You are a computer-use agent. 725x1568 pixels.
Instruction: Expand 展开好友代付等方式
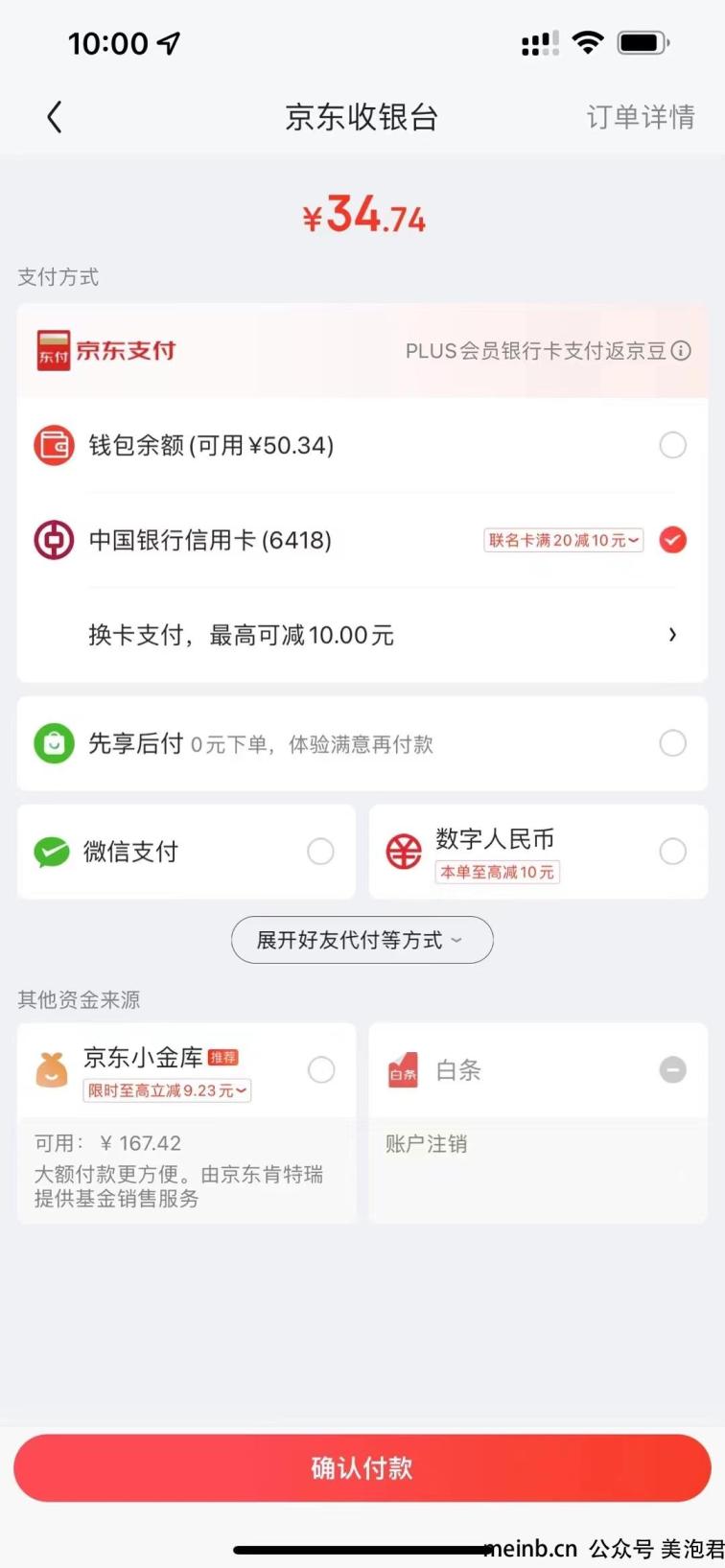(x=362, y=940)
